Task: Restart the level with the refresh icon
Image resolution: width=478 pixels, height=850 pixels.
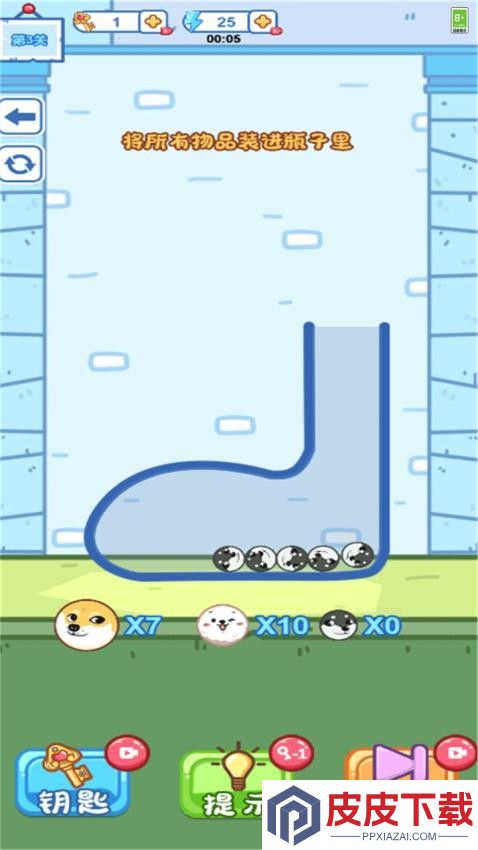Action: tap(20, 164)
